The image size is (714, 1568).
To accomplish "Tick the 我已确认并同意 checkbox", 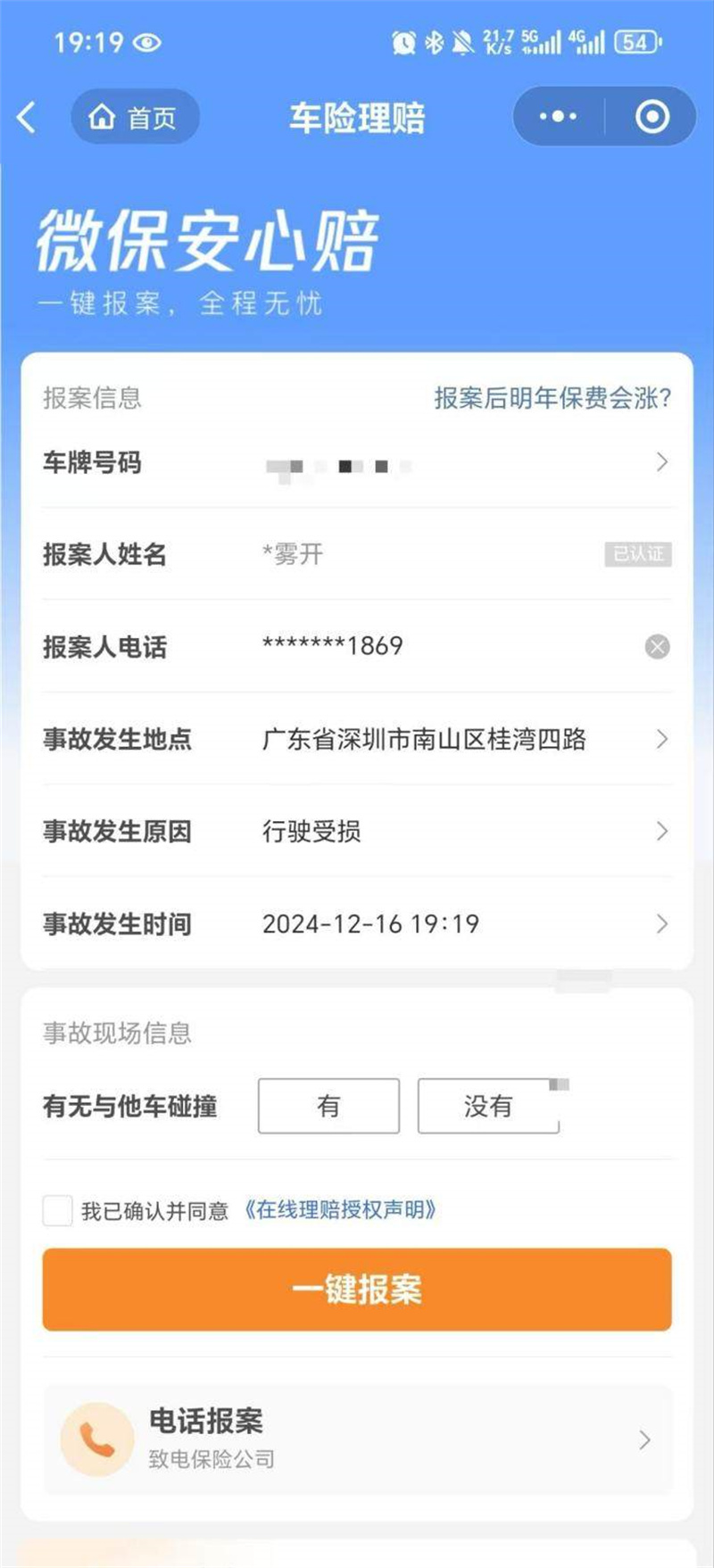I will pos(58,1211).
